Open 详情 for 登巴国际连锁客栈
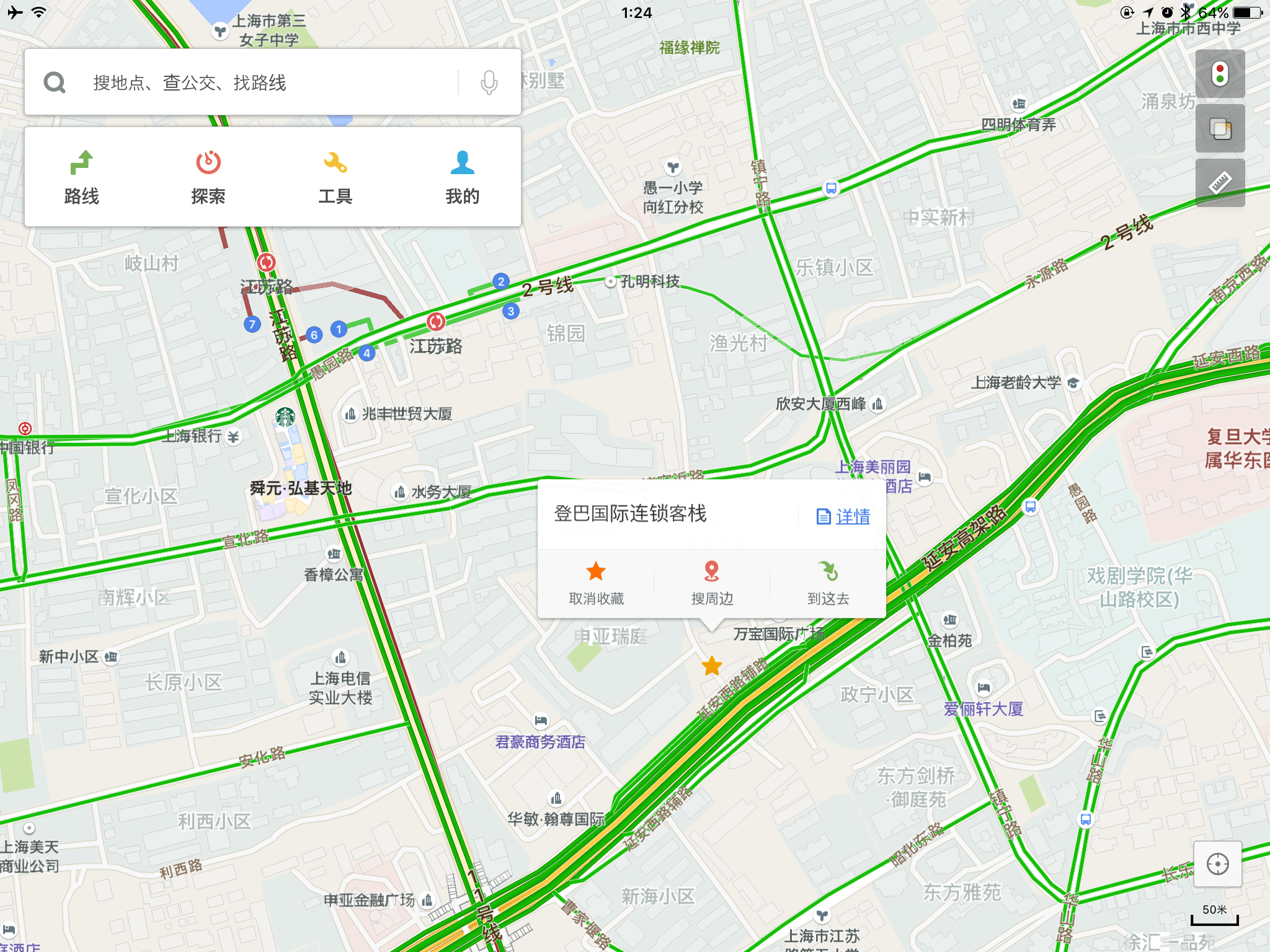The image size is (1270, 952). click(843, 516)
